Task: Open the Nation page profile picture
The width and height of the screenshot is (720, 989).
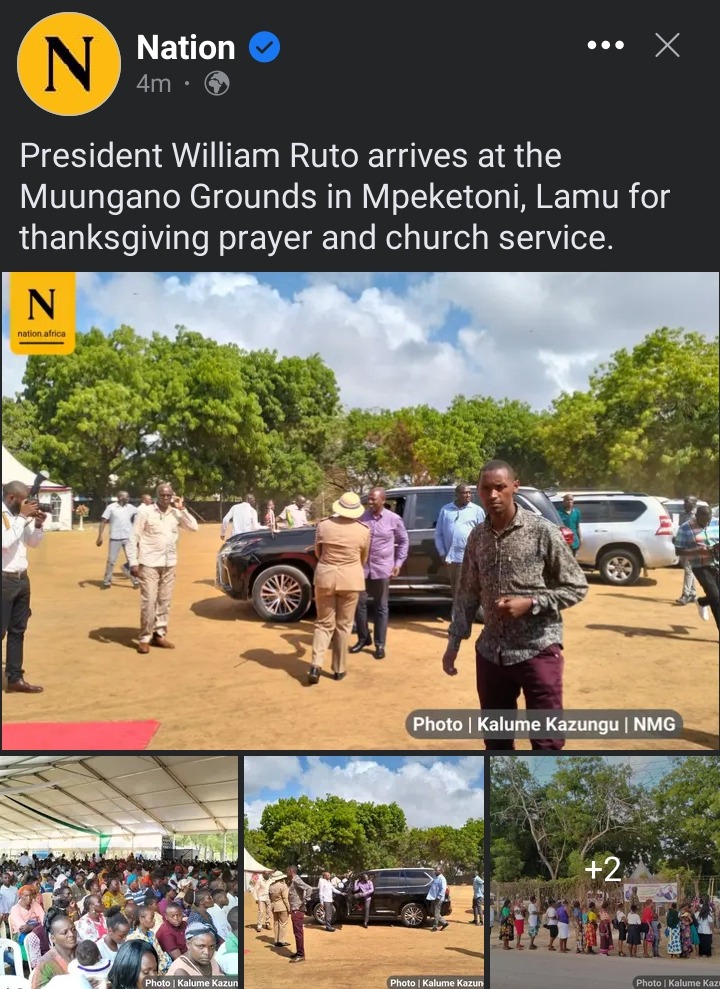Action: 69,64
